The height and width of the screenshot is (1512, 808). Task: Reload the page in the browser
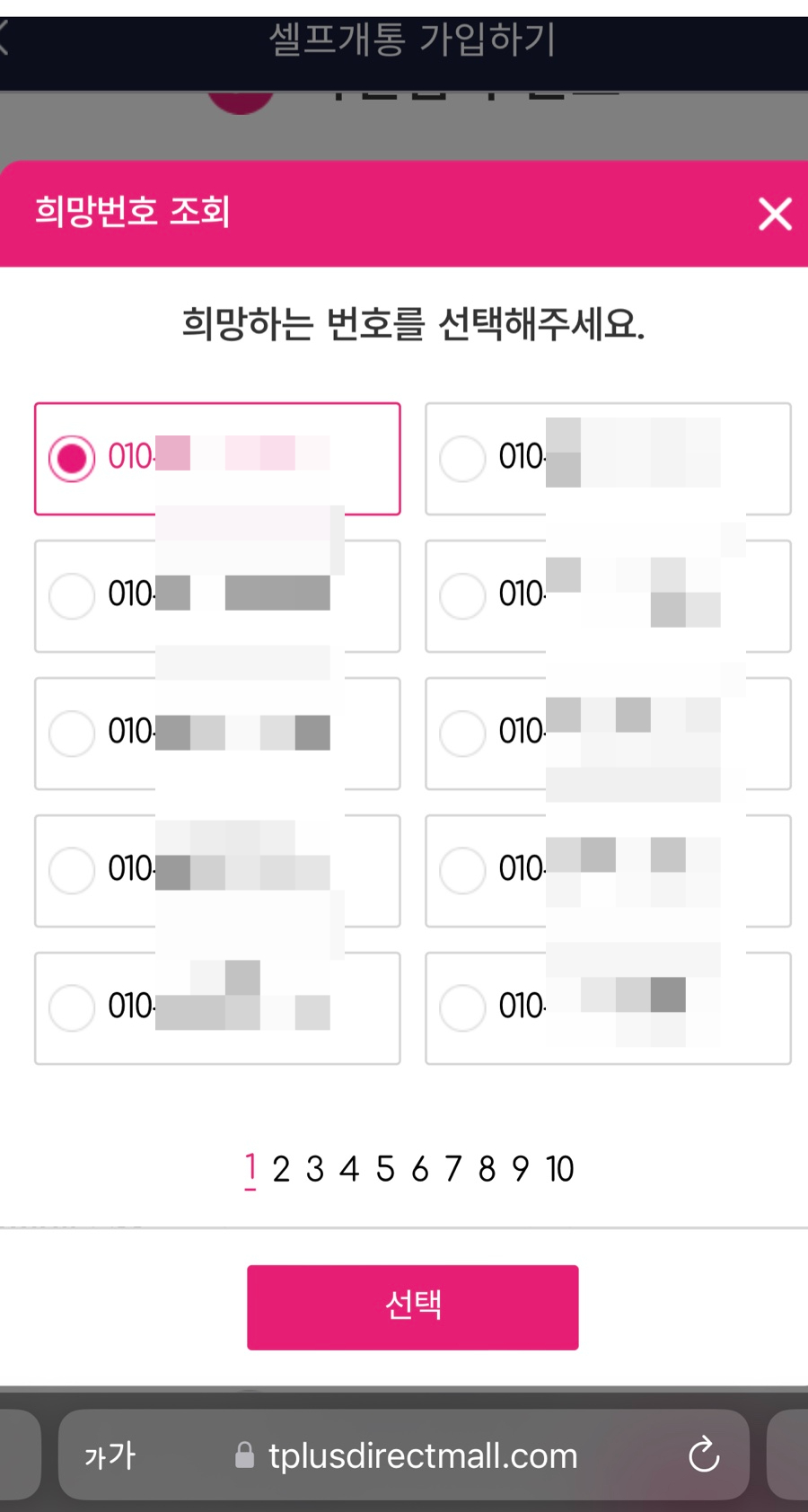pos(704,1455)
